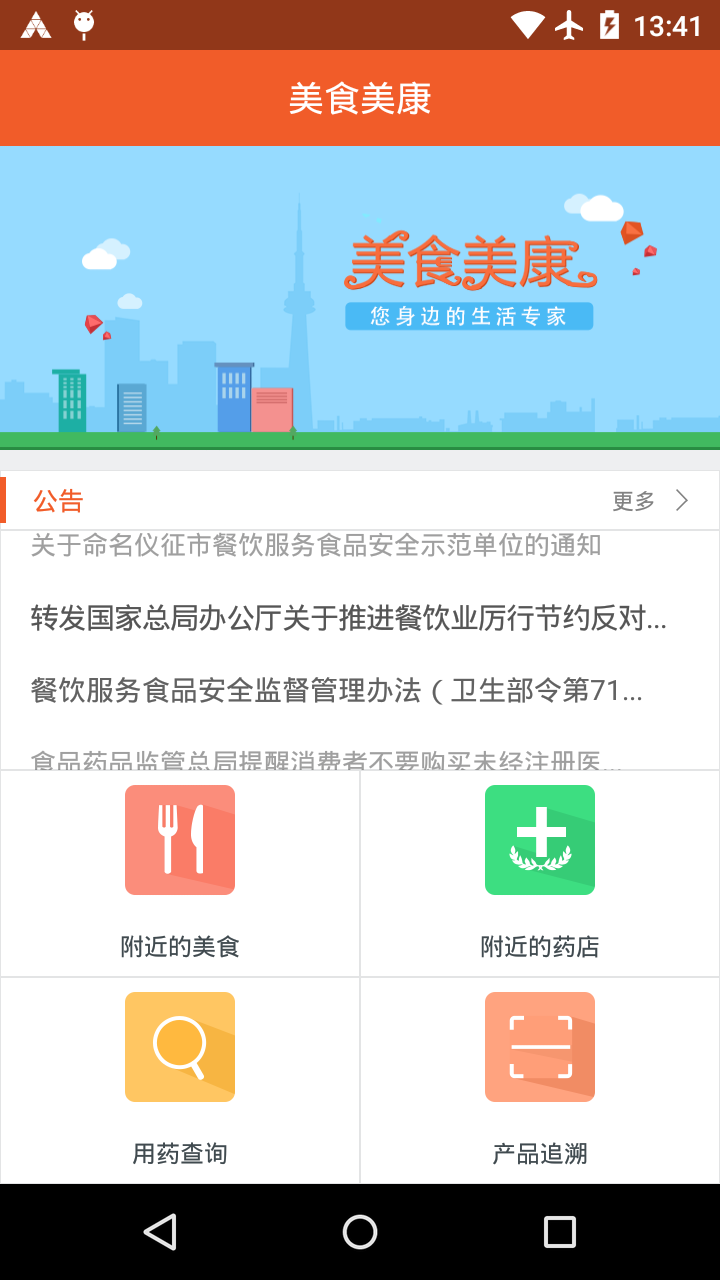Select the green medical cross icon for 附近的药店
Viewport: 720px width, 1280px height.
[x=540, y=840]
